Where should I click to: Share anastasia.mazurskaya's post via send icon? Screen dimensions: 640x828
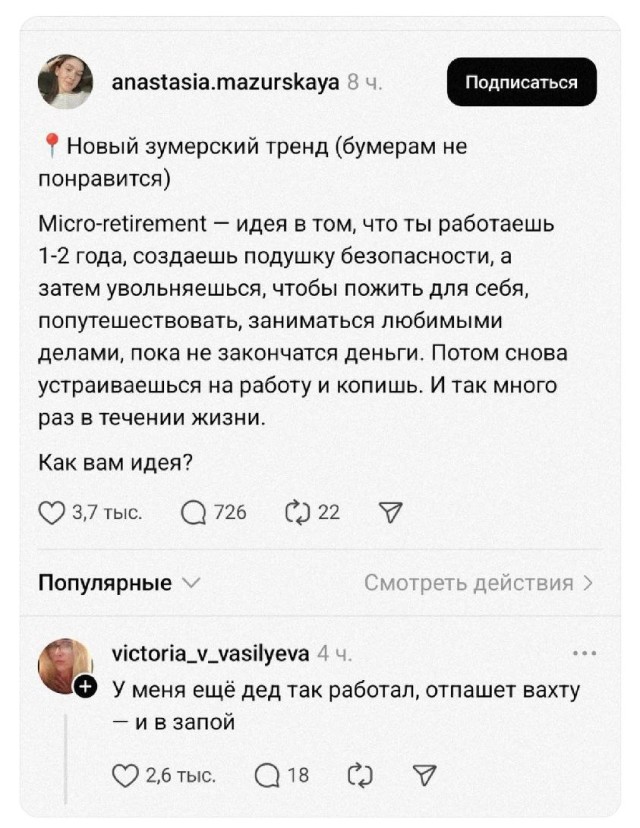pos(389,513)
